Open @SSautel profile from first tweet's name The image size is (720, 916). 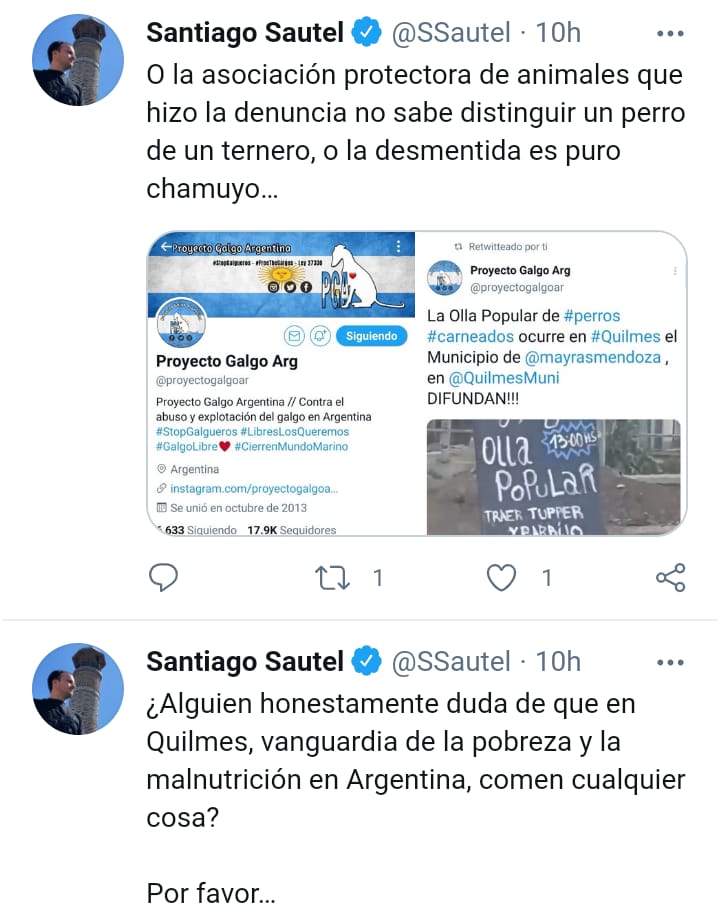[x=245, y=33]
